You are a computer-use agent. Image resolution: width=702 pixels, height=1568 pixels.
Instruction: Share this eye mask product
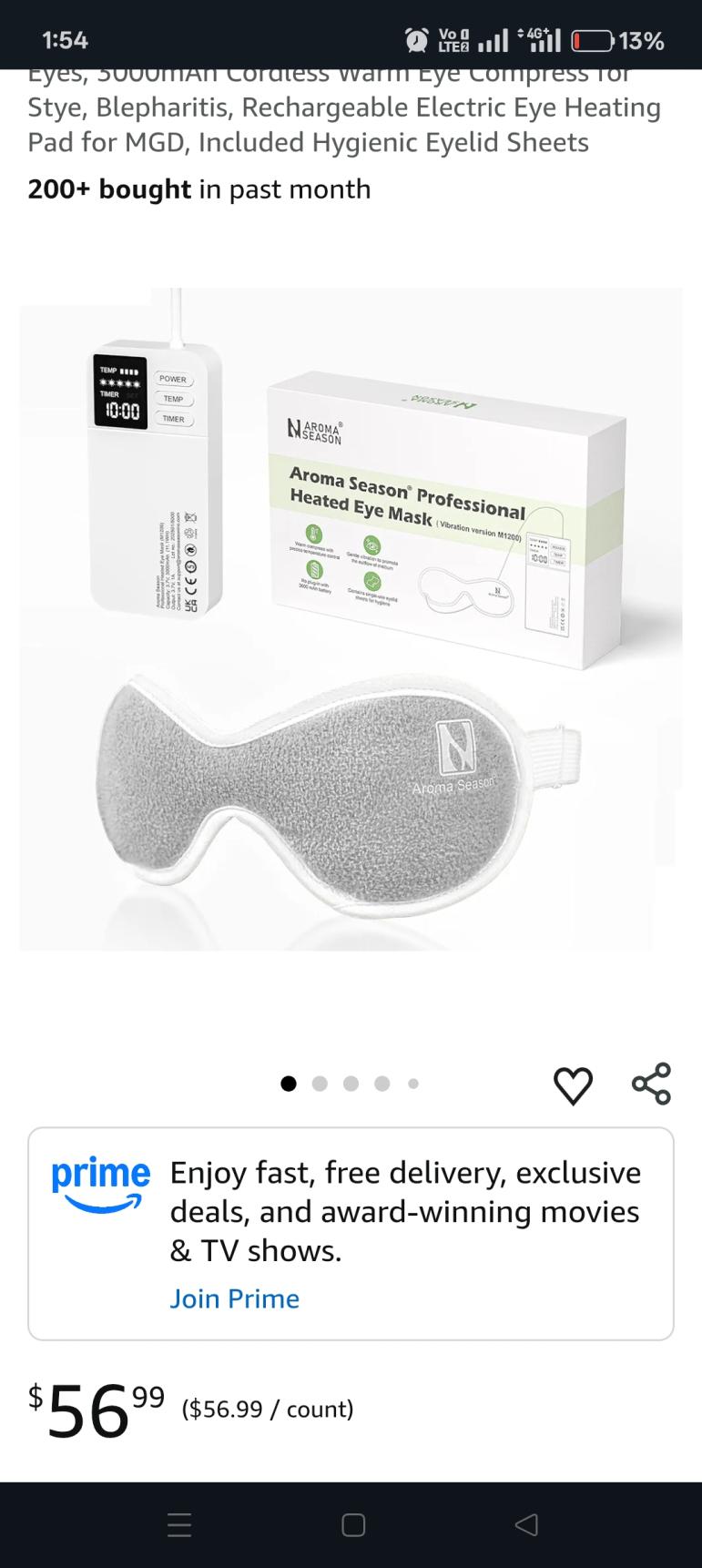point(651,1084)
